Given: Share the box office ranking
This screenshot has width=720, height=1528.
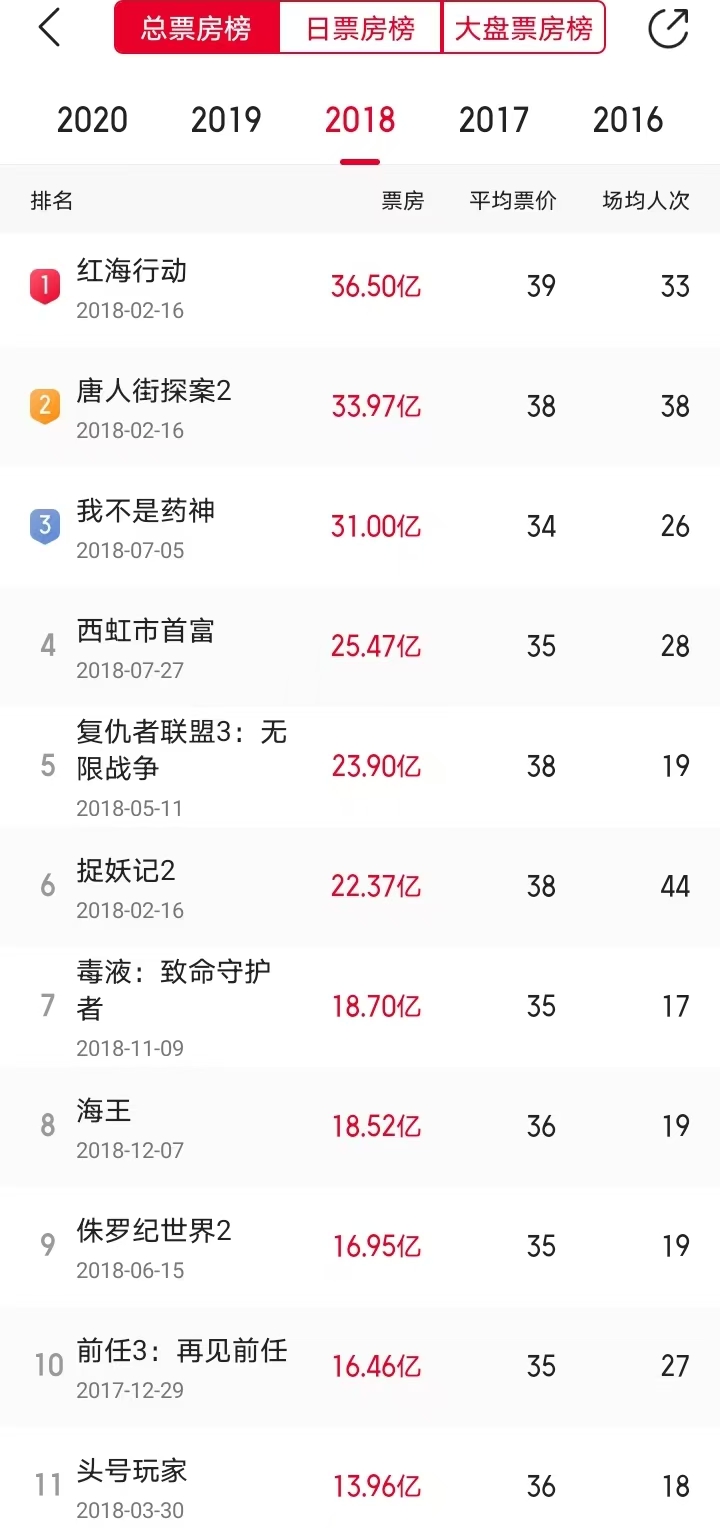Looking at the screenshot, I should tap(668, 27).
